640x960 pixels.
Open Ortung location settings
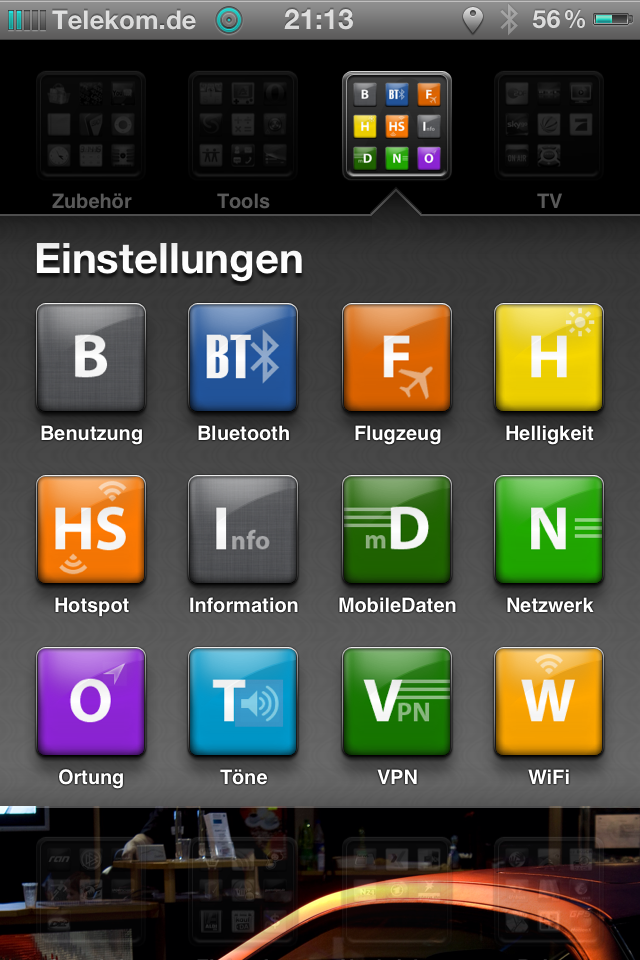tap(91, 702)
